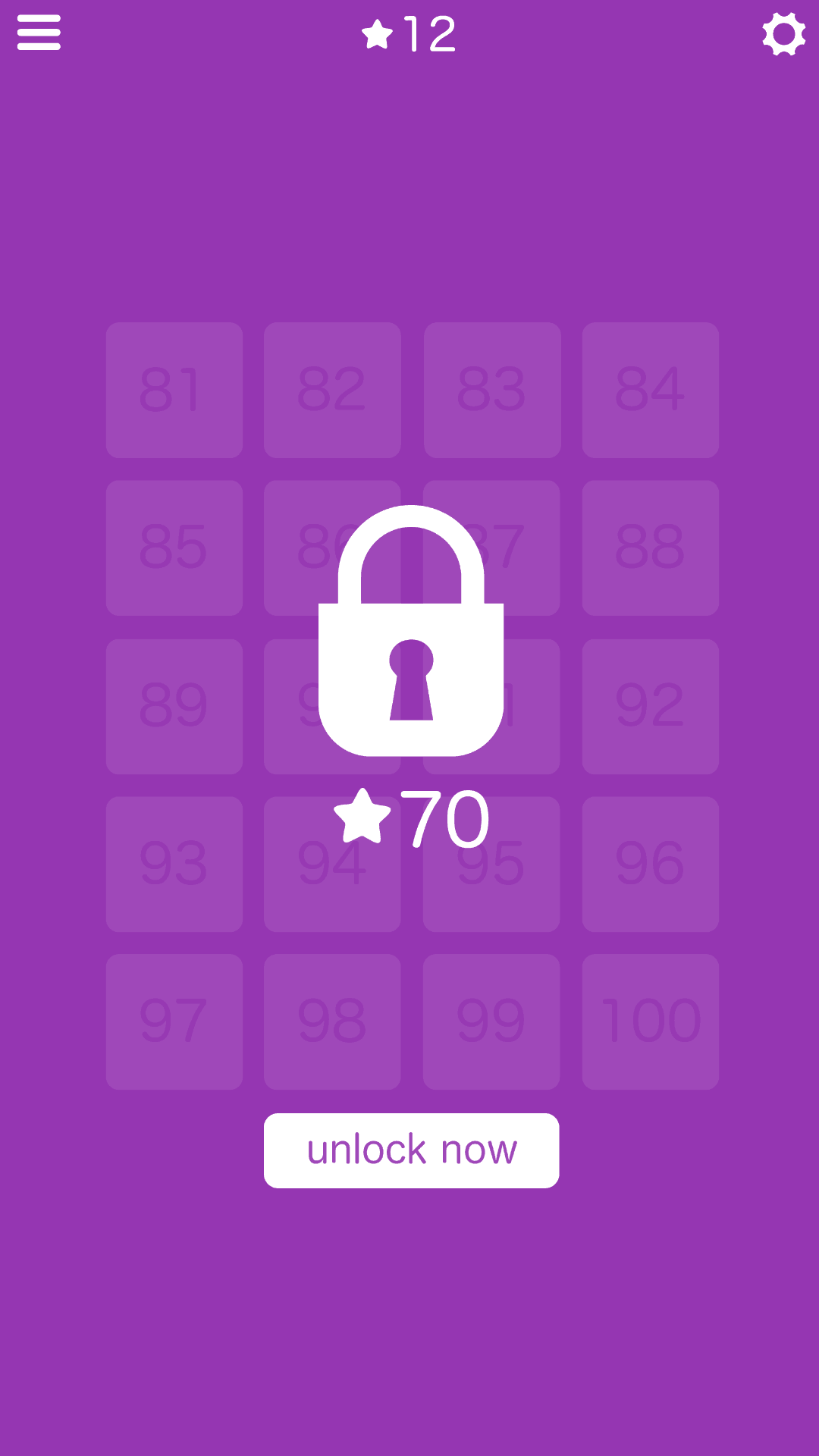This screenshot has height=1456, width=819.
Task: Open the hamburger menu
Action: pos(39,33)
